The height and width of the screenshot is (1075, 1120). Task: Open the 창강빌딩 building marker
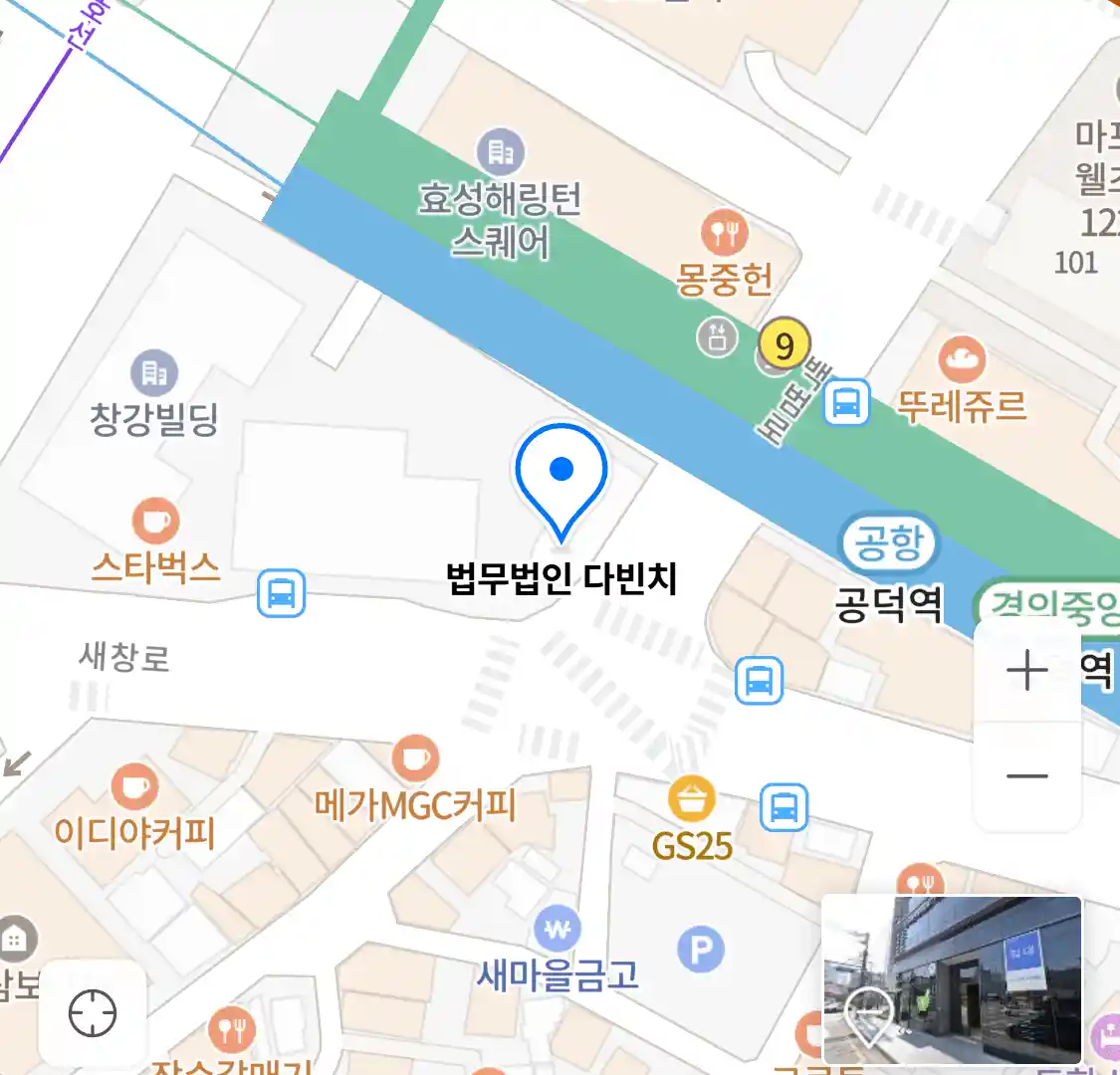(153, 373)
